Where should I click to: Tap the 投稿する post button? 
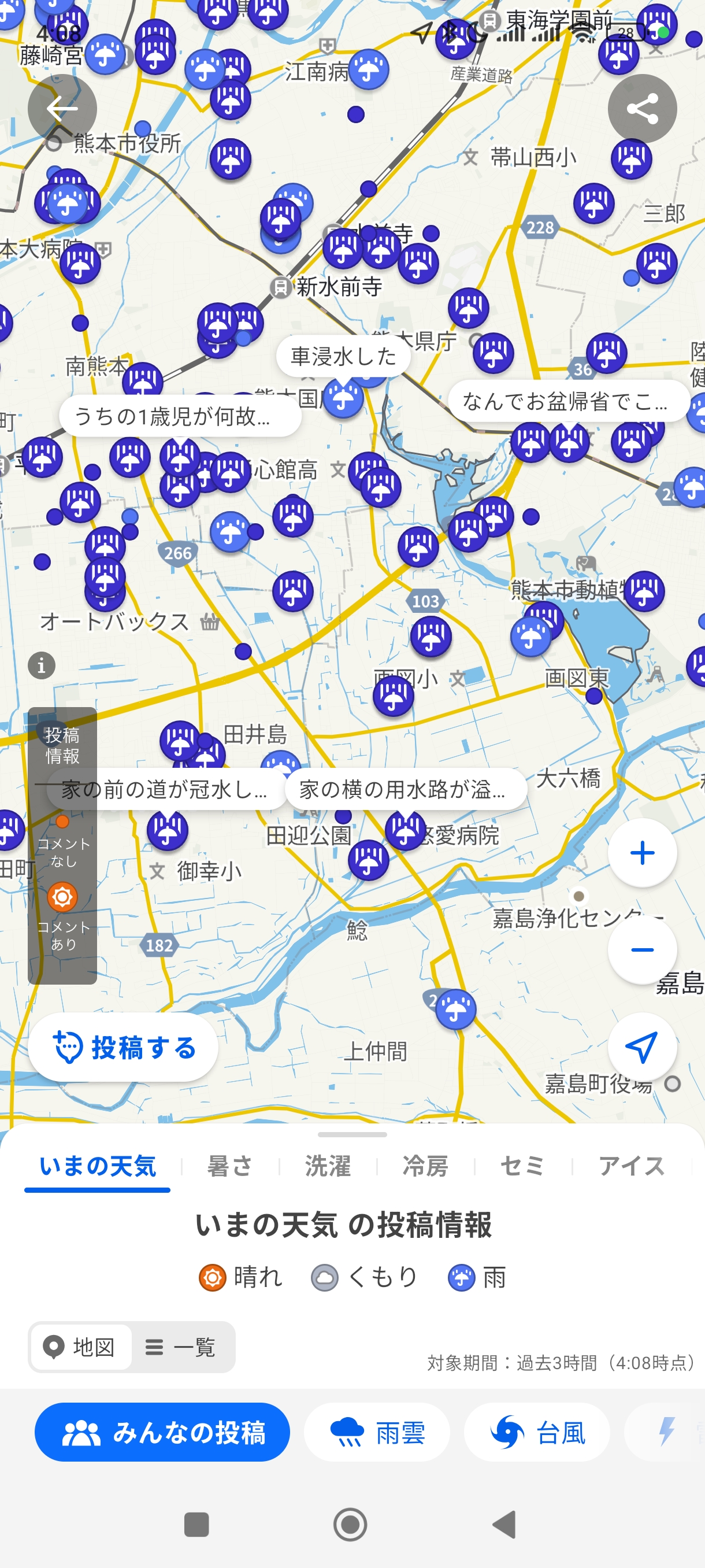point(124,1047)
